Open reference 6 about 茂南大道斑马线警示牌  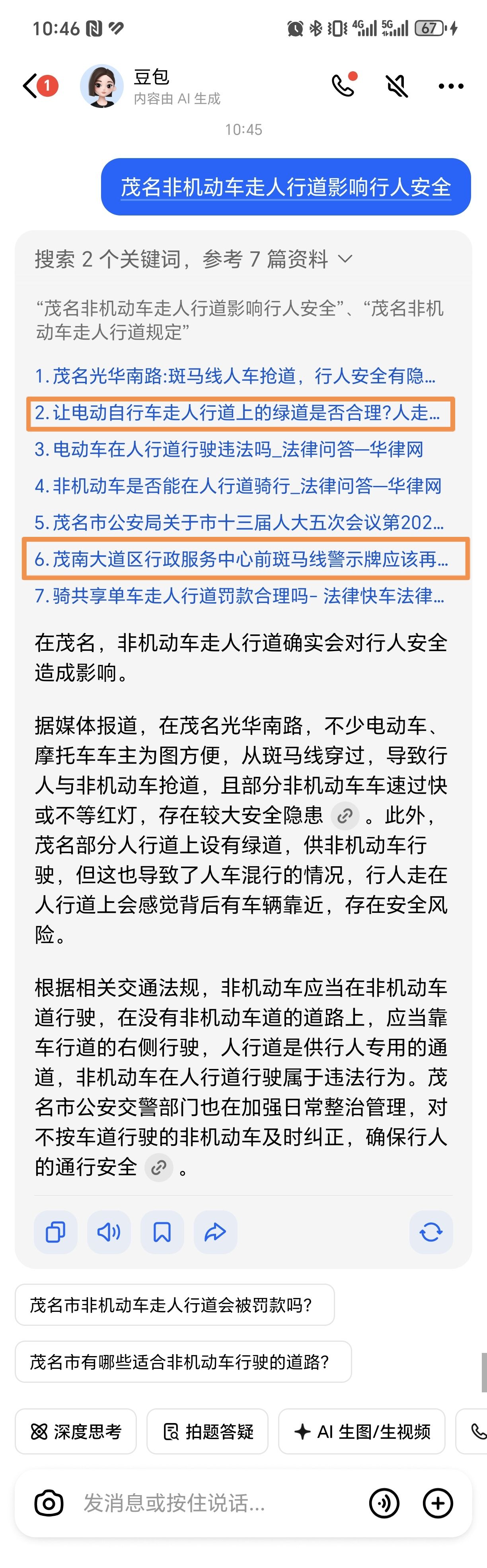pyautogui.click(x=241, y=559)
